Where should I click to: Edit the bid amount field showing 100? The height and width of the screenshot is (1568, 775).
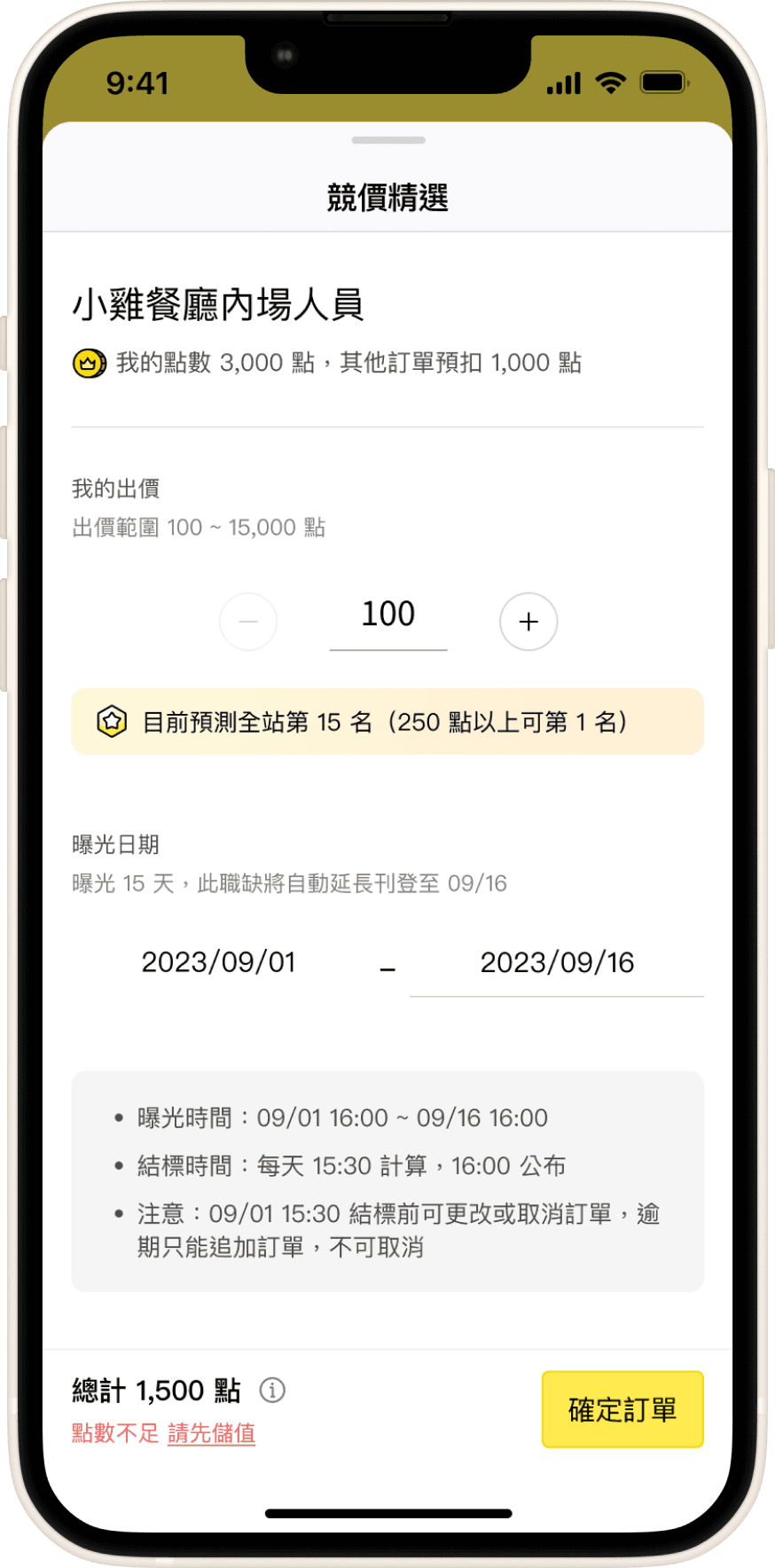(388, 618)
